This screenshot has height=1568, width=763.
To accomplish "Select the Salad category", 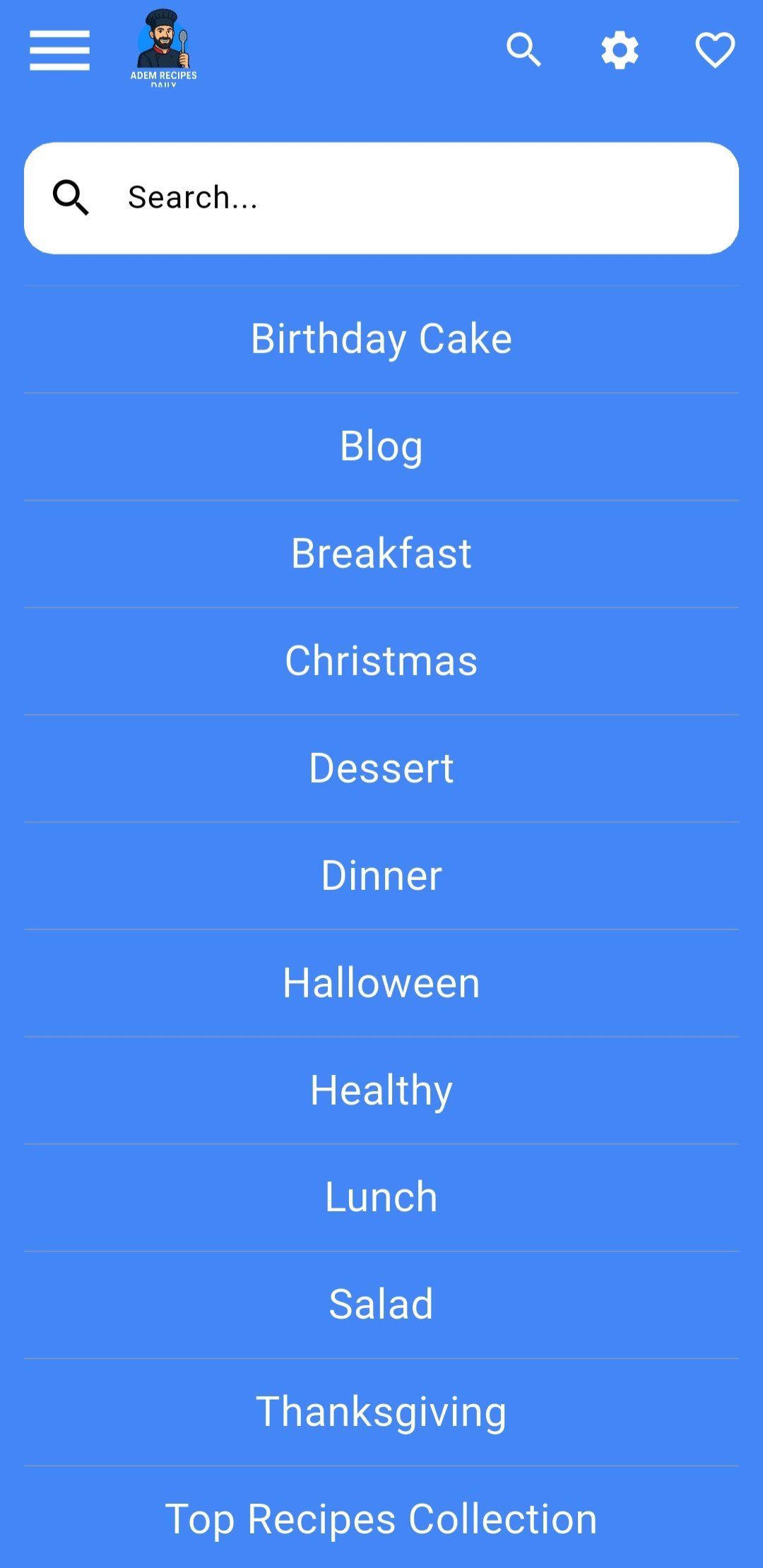I will point(381,1305).
